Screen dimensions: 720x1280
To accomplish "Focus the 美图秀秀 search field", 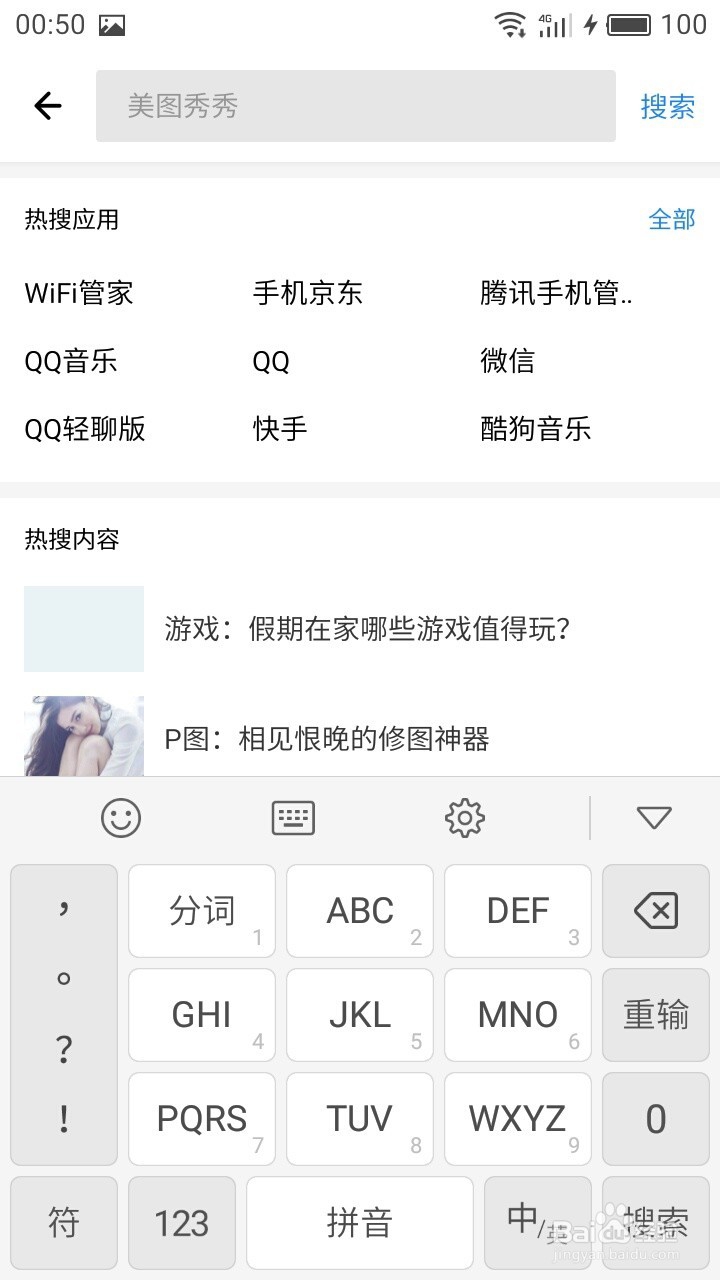I will click(355, 106).
